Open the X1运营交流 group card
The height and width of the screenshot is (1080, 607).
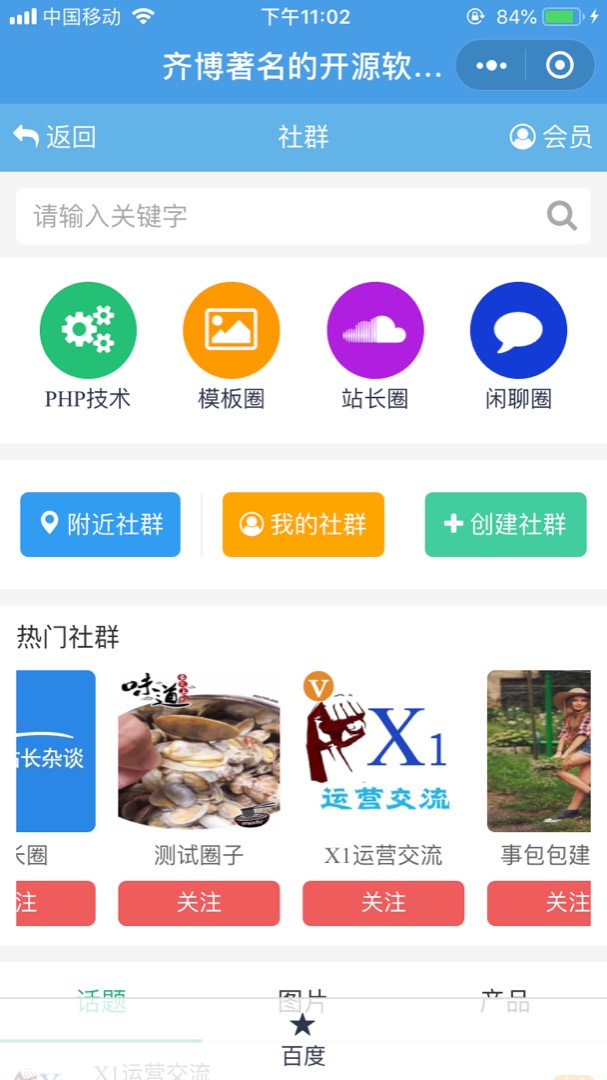[x=383, y=751]
